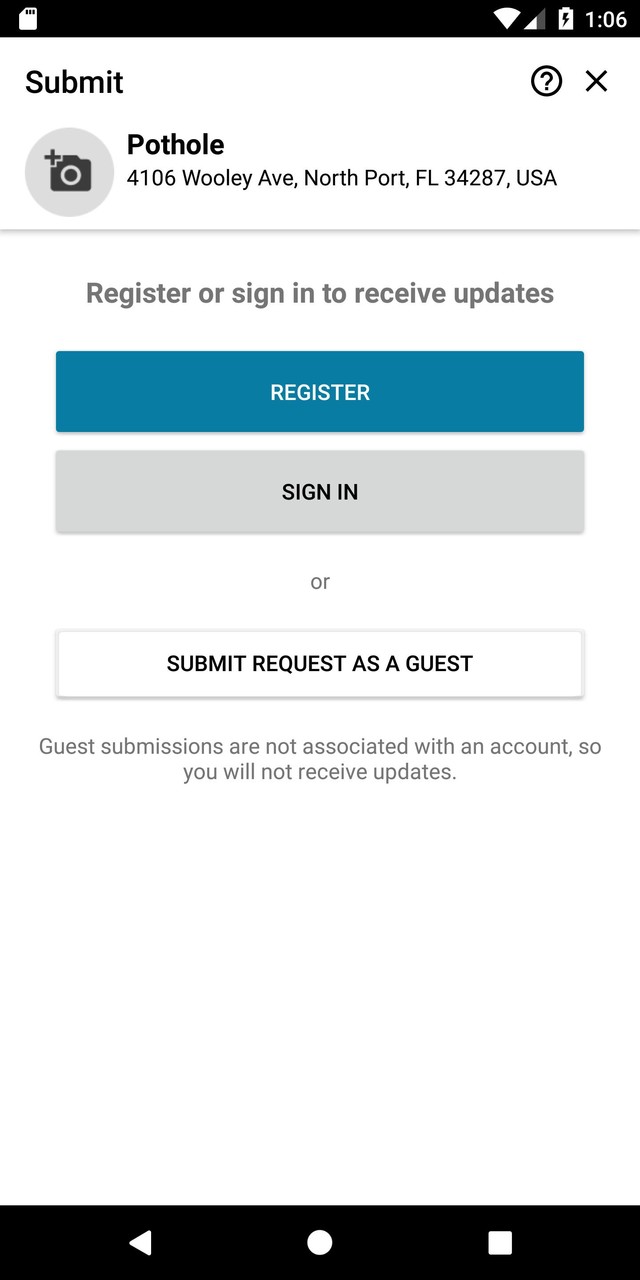Submit request as a guest
This screenshot has height=1280, width=640.
point(320,664)
